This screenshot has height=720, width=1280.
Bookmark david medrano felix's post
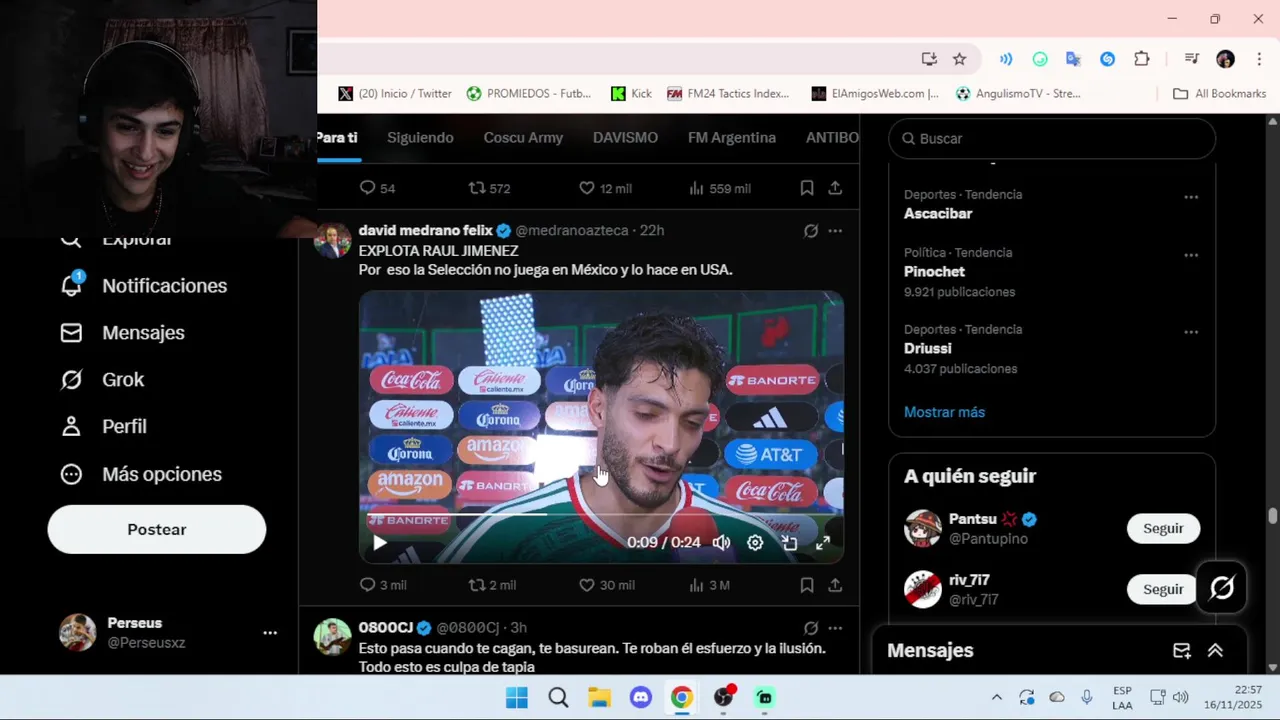pyautogui.click(x=807, y=585)
